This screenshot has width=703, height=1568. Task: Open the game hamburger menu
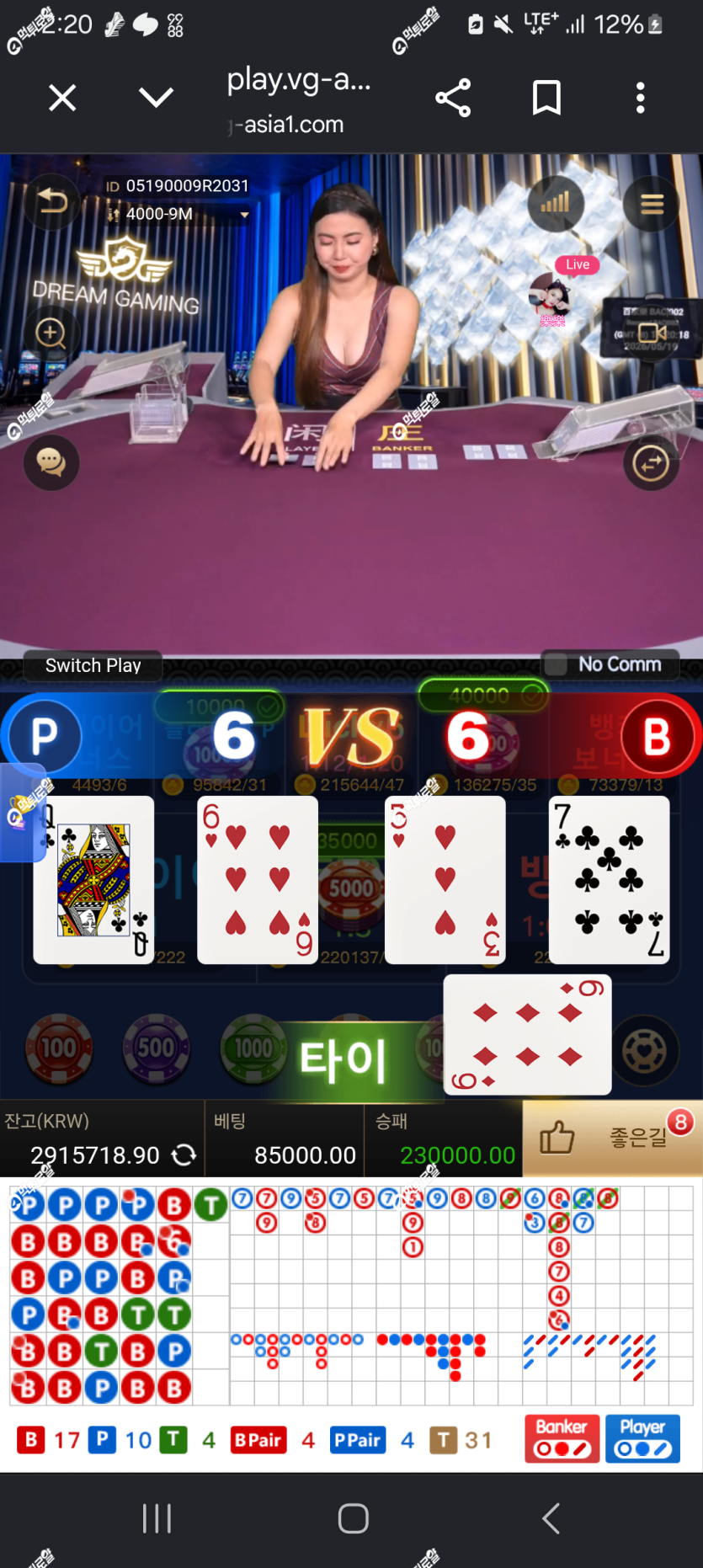(652, 204)
